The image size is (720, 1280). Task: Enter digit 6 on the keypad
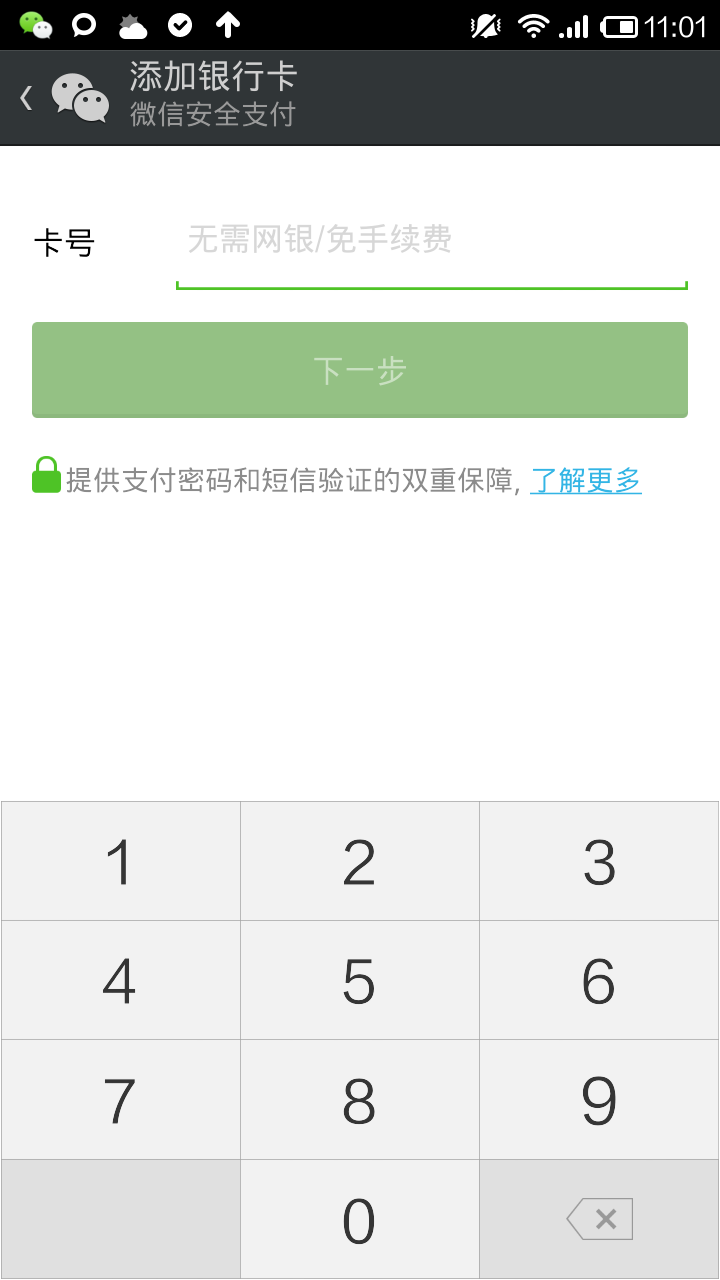point(599,980)
